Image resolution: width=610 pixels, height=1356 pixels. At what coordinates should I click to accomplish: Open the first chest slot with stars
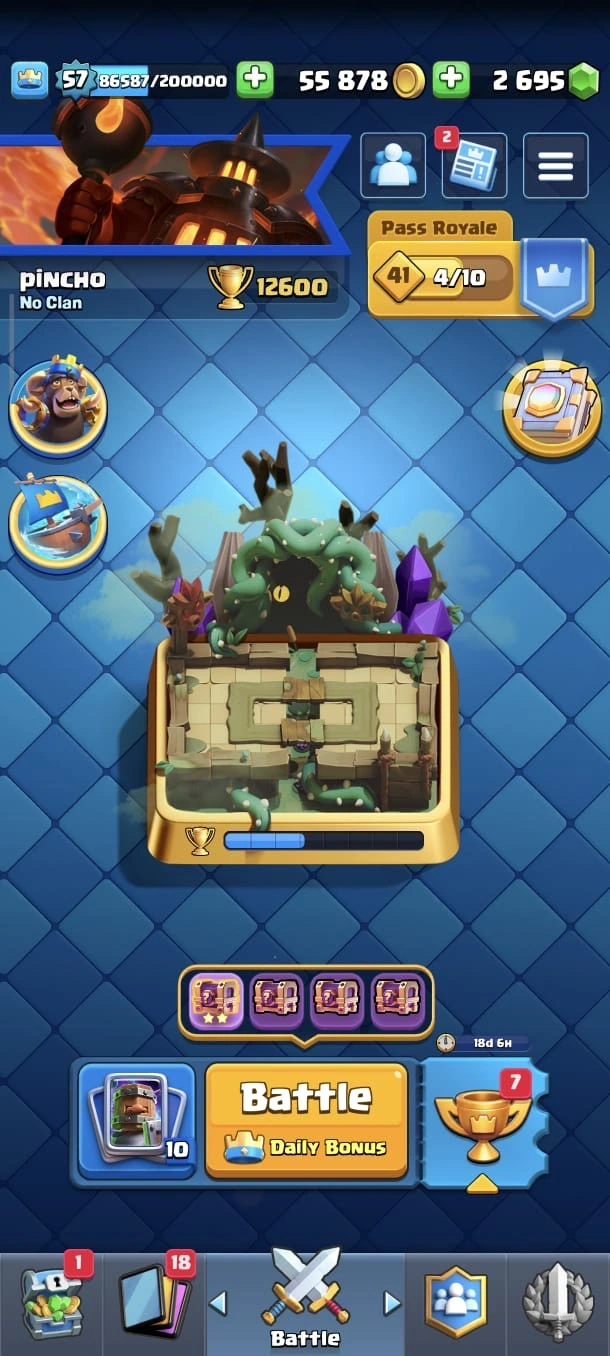(216, 1000)
